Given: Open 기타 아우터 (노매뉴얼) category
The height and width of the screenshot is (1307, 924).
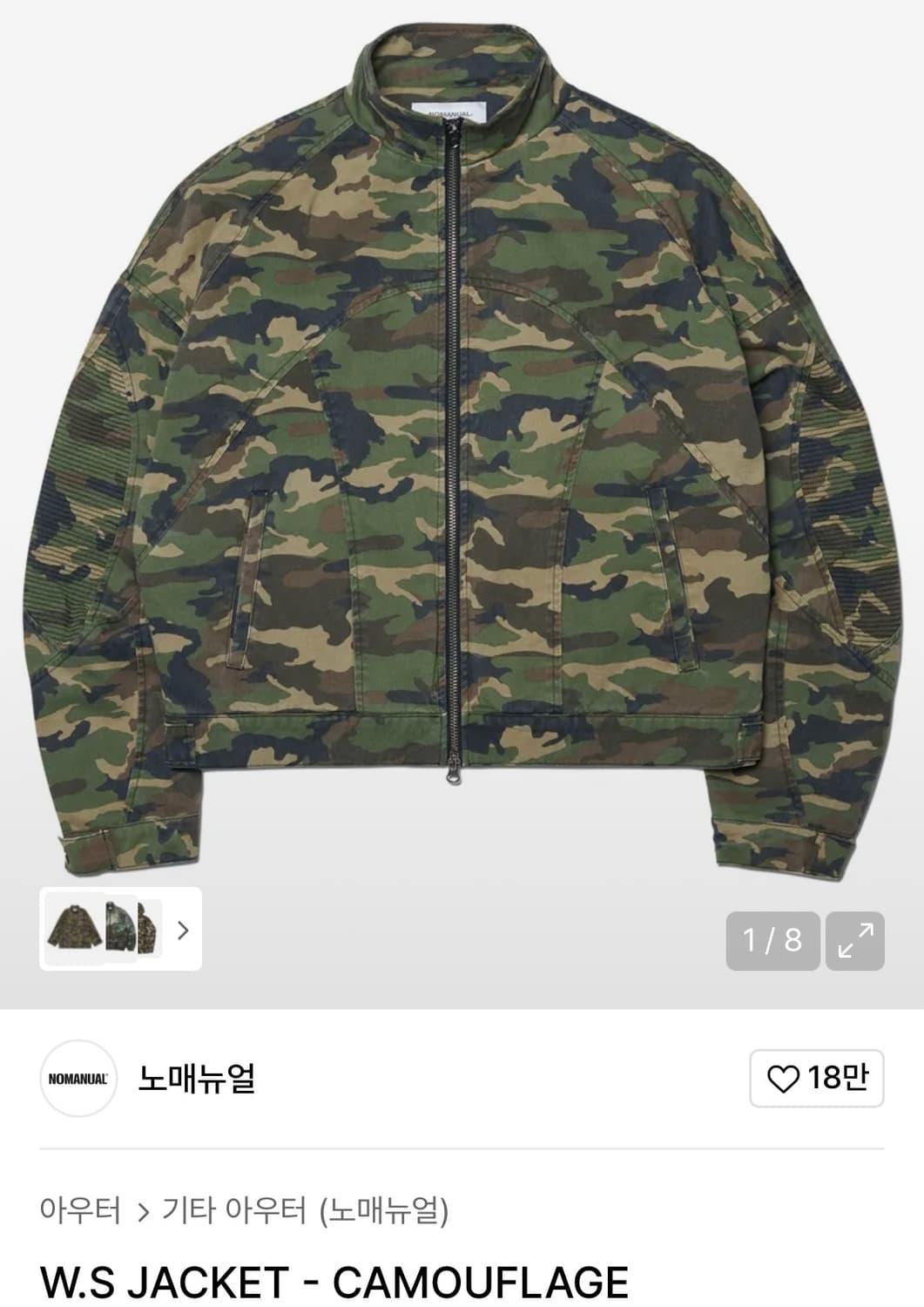Looking at the screenshot, I should tap(305, 1210).
